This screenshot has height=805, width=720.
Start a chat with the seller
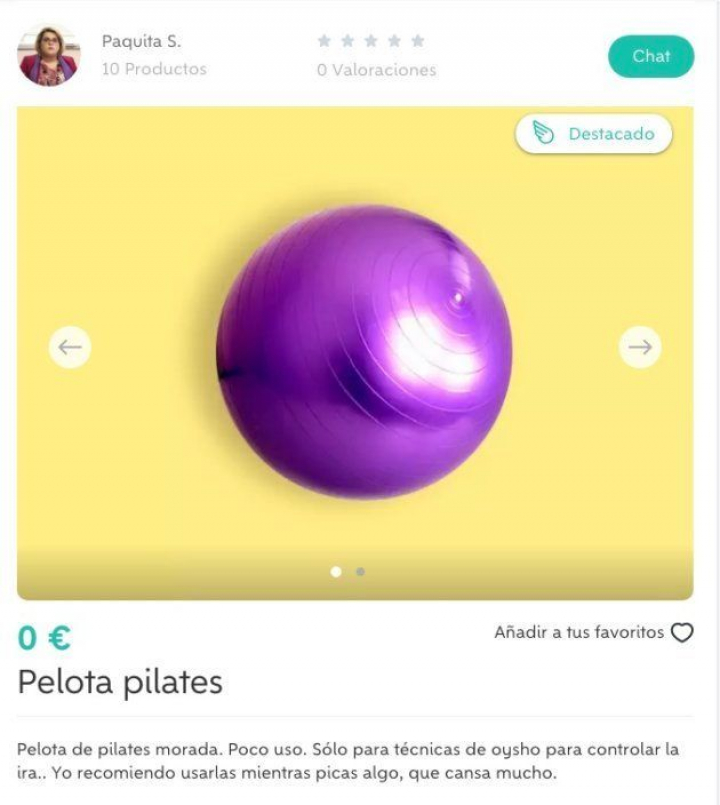[650, 57]
